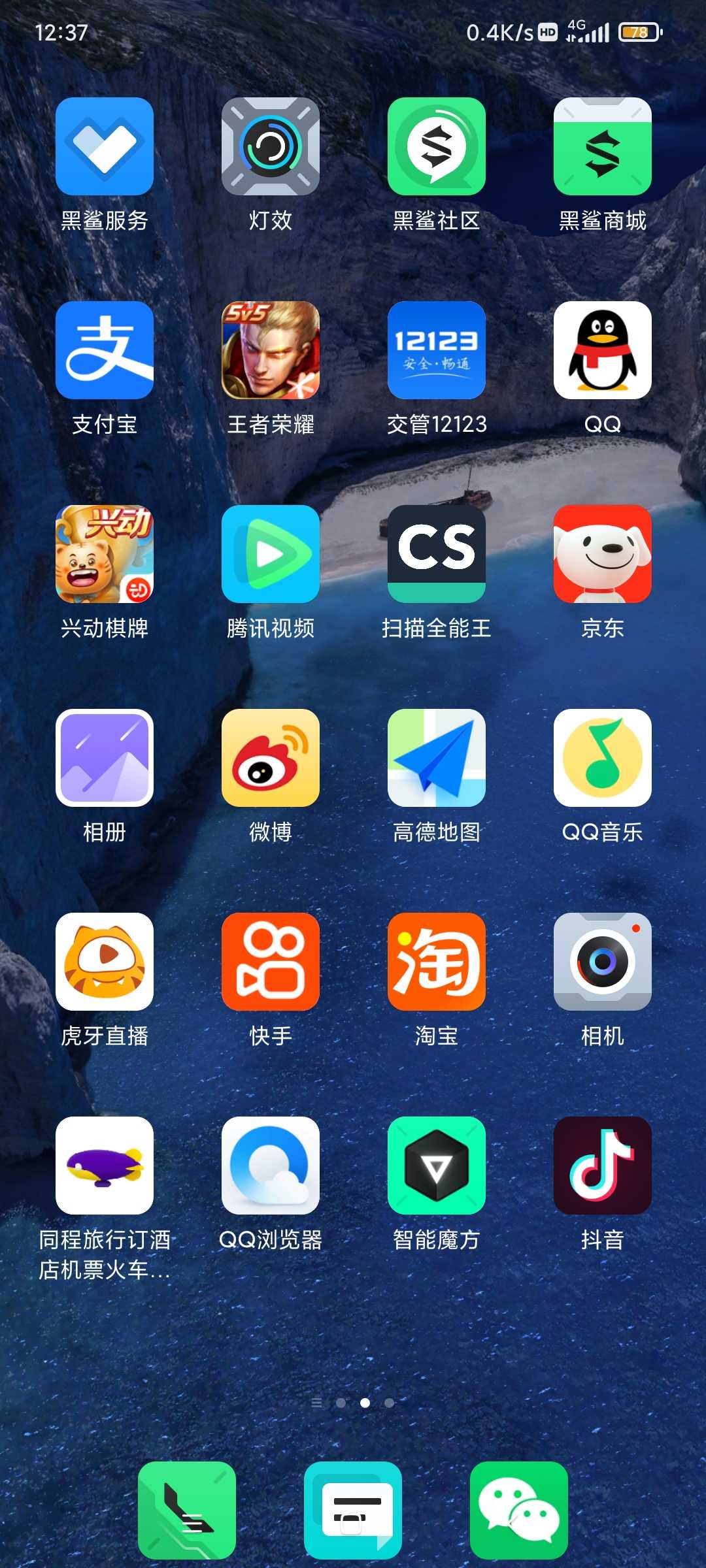Open the 相机 camera
Screen dimensions: 706x1568
(603, 962)
